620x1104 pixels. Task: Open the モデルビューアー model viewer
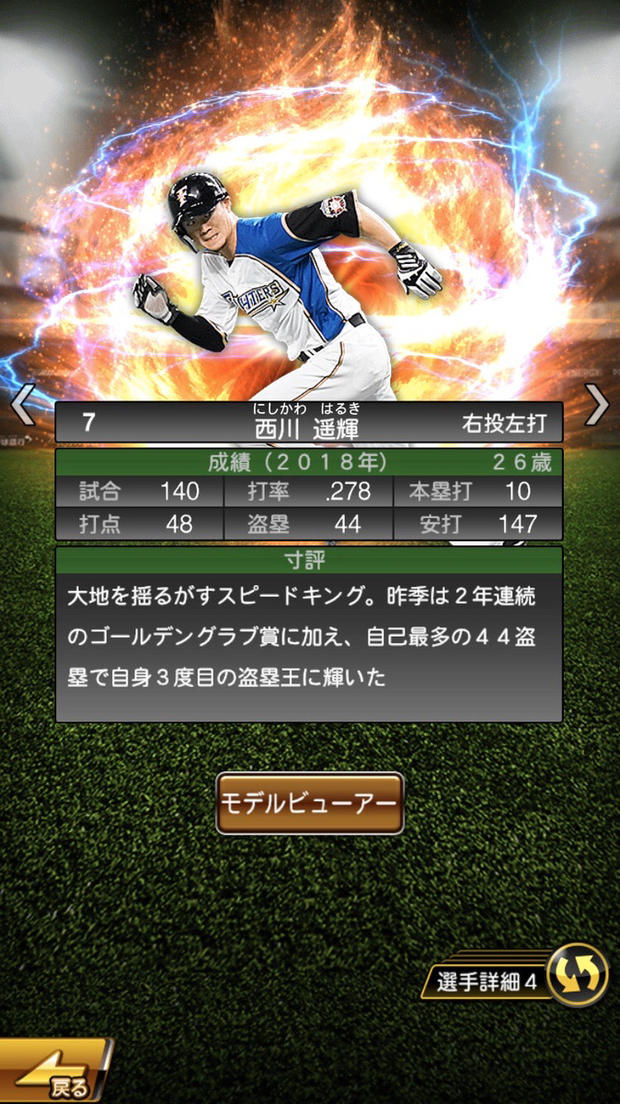point(310,802)
